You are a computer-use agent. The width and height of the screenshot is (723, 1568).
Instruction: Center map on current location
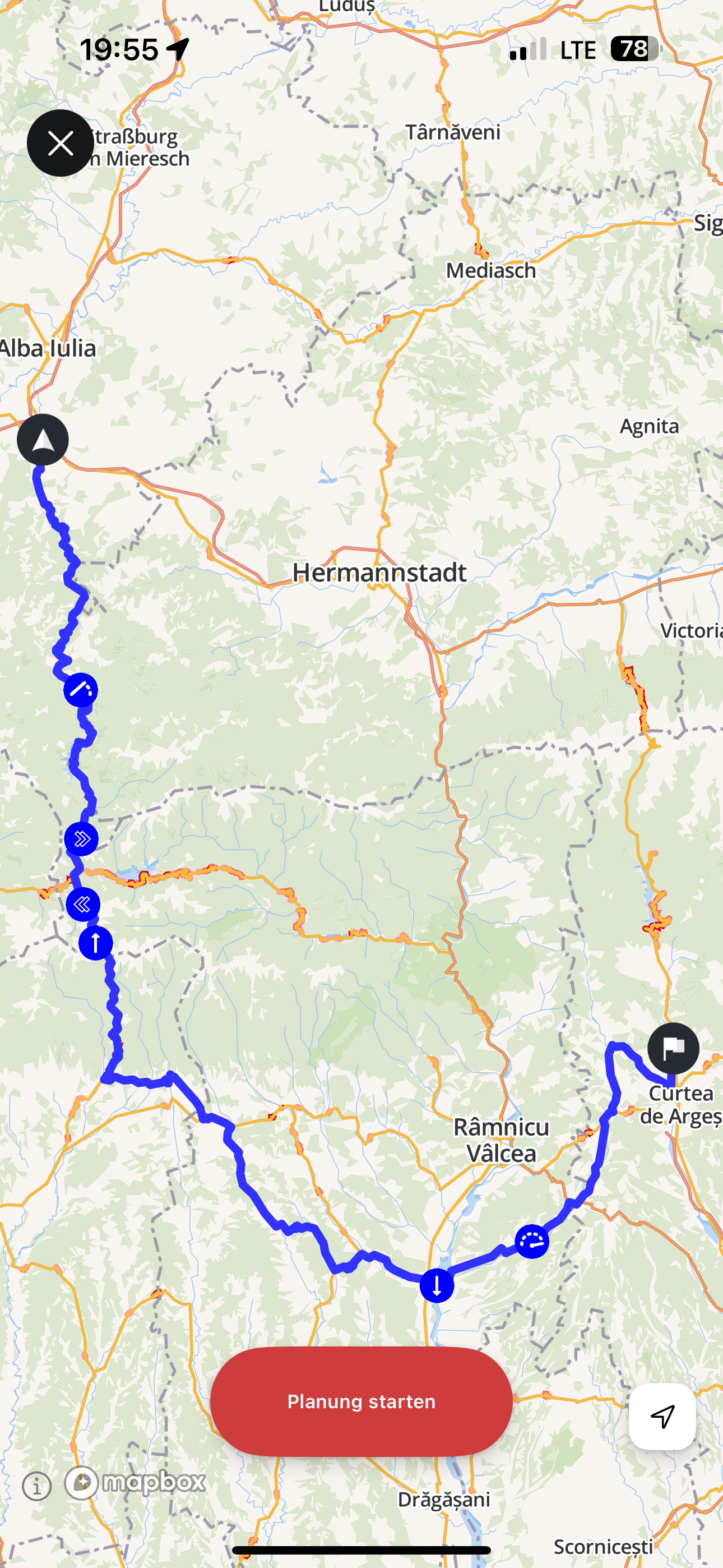(x=662, y=1417)
